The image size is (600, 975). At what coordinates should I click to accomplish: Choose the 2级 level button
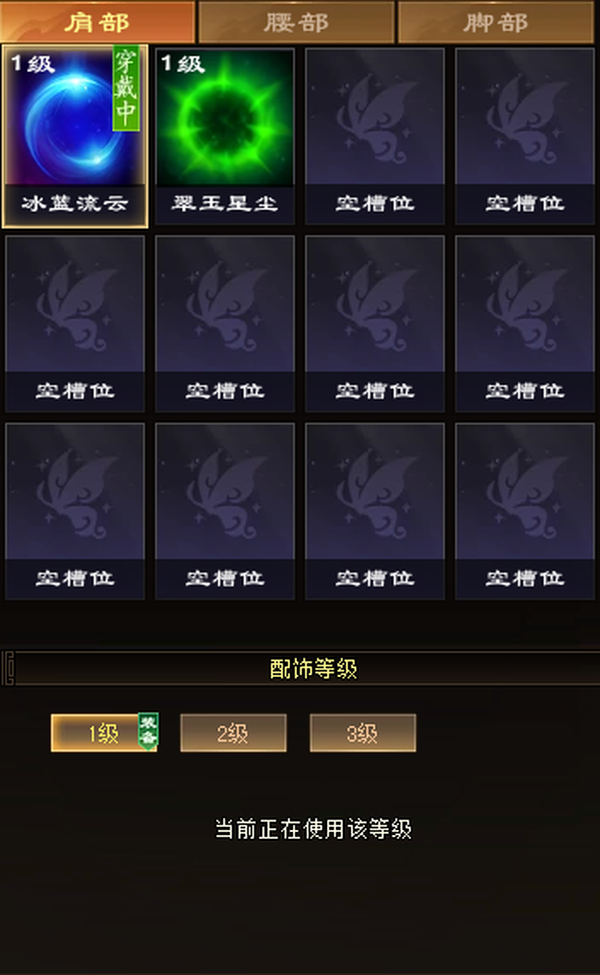233,733
